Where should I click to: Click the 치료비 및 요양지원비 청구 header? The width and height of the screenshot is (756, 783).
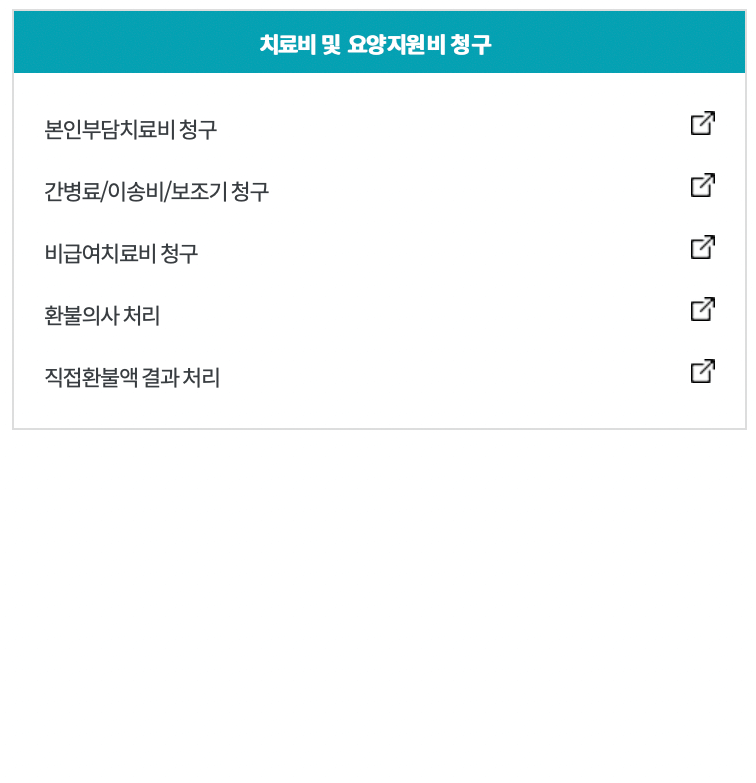378,42
